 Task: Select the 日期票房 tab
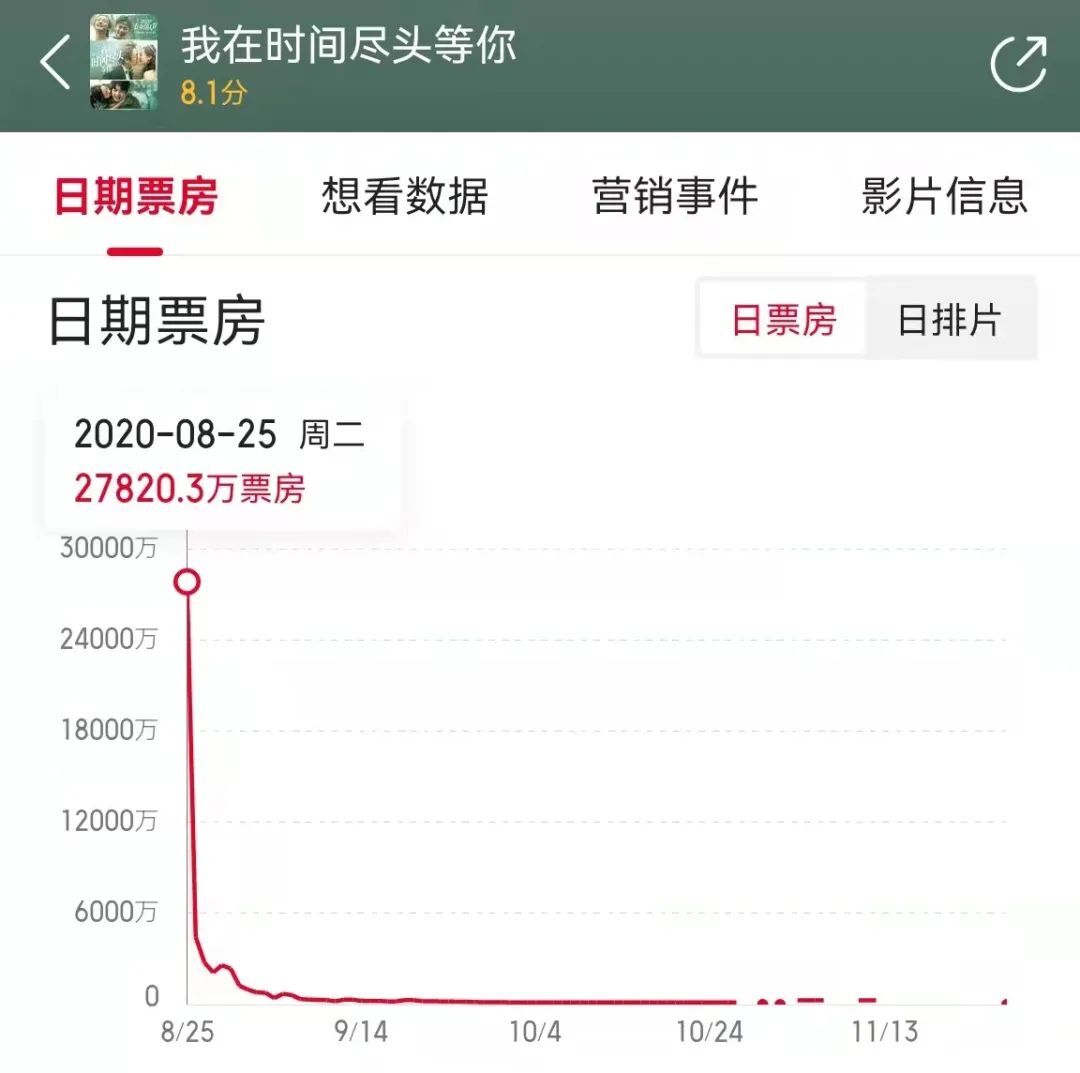(135, 196)
